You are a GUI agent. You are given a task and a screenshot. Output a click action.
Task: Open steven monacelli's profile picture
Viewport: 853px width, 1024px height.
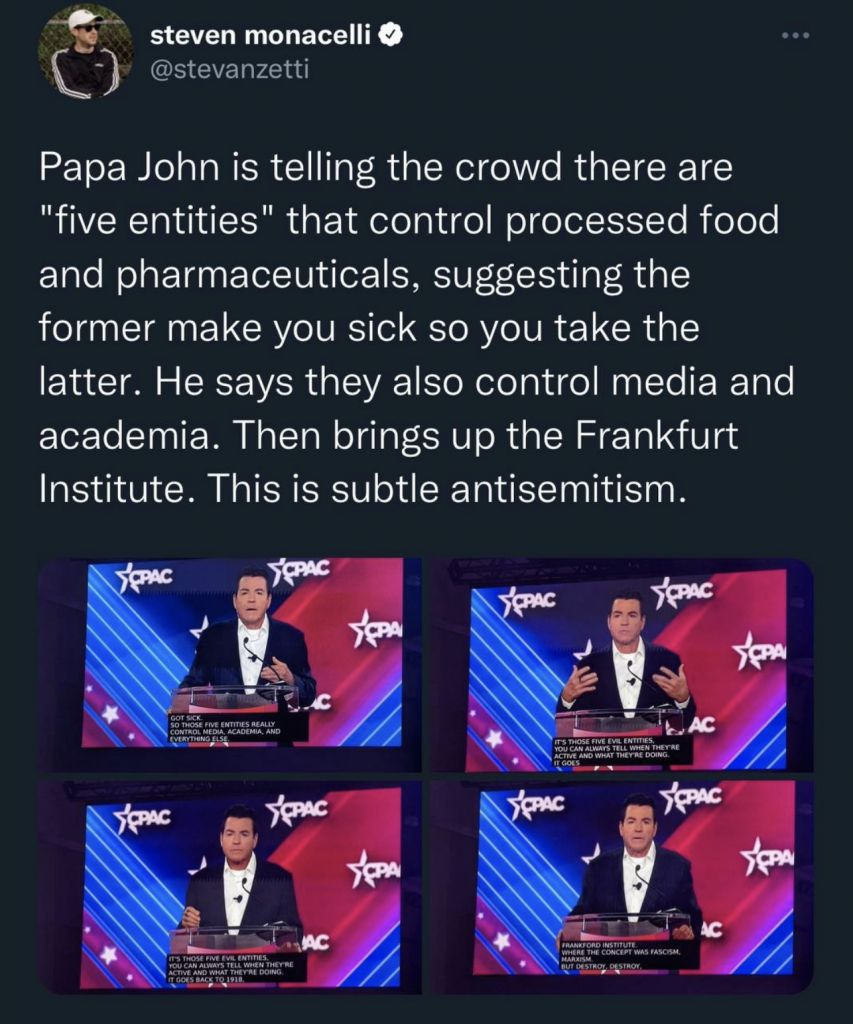coord(85,51)
